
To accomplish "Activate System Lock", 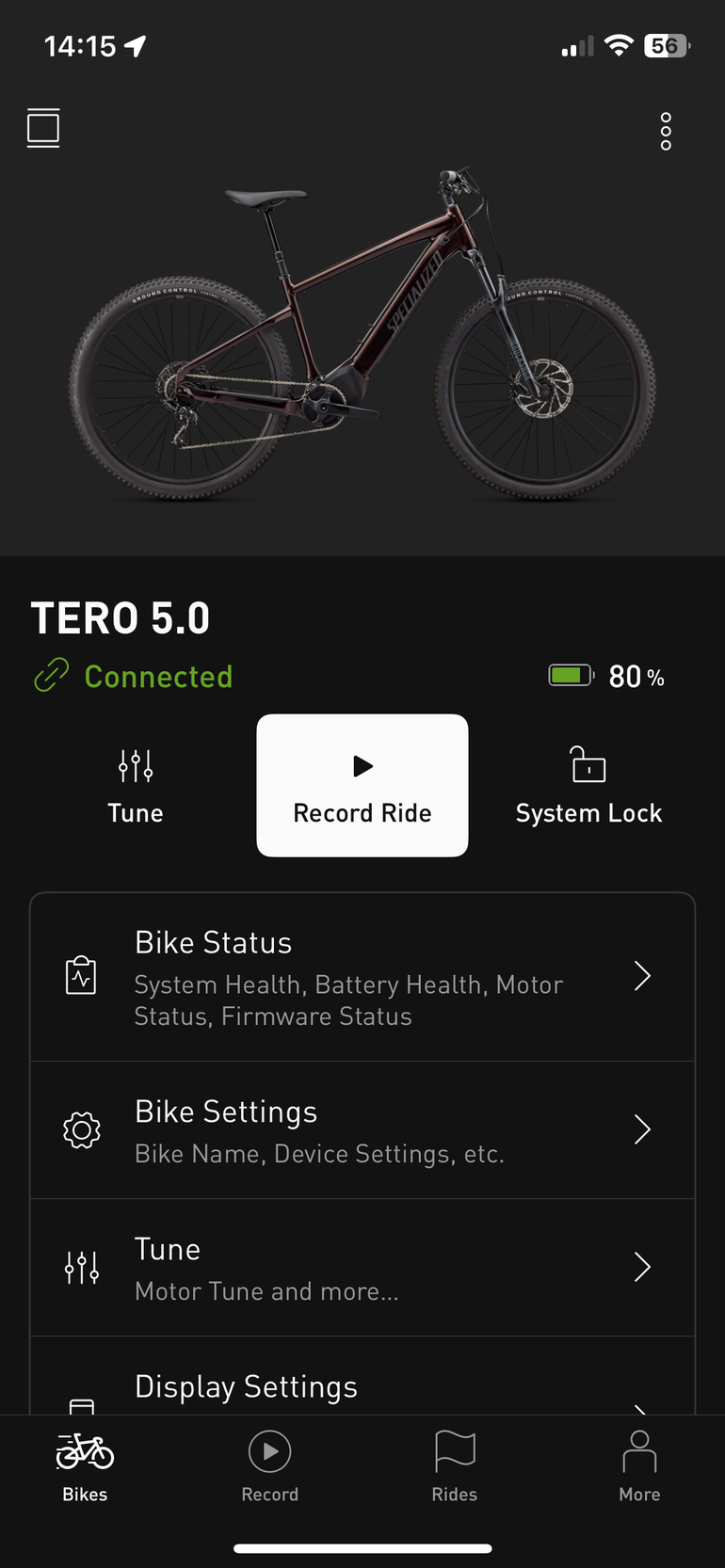I will pyautogui.click(x=588, y=786).
